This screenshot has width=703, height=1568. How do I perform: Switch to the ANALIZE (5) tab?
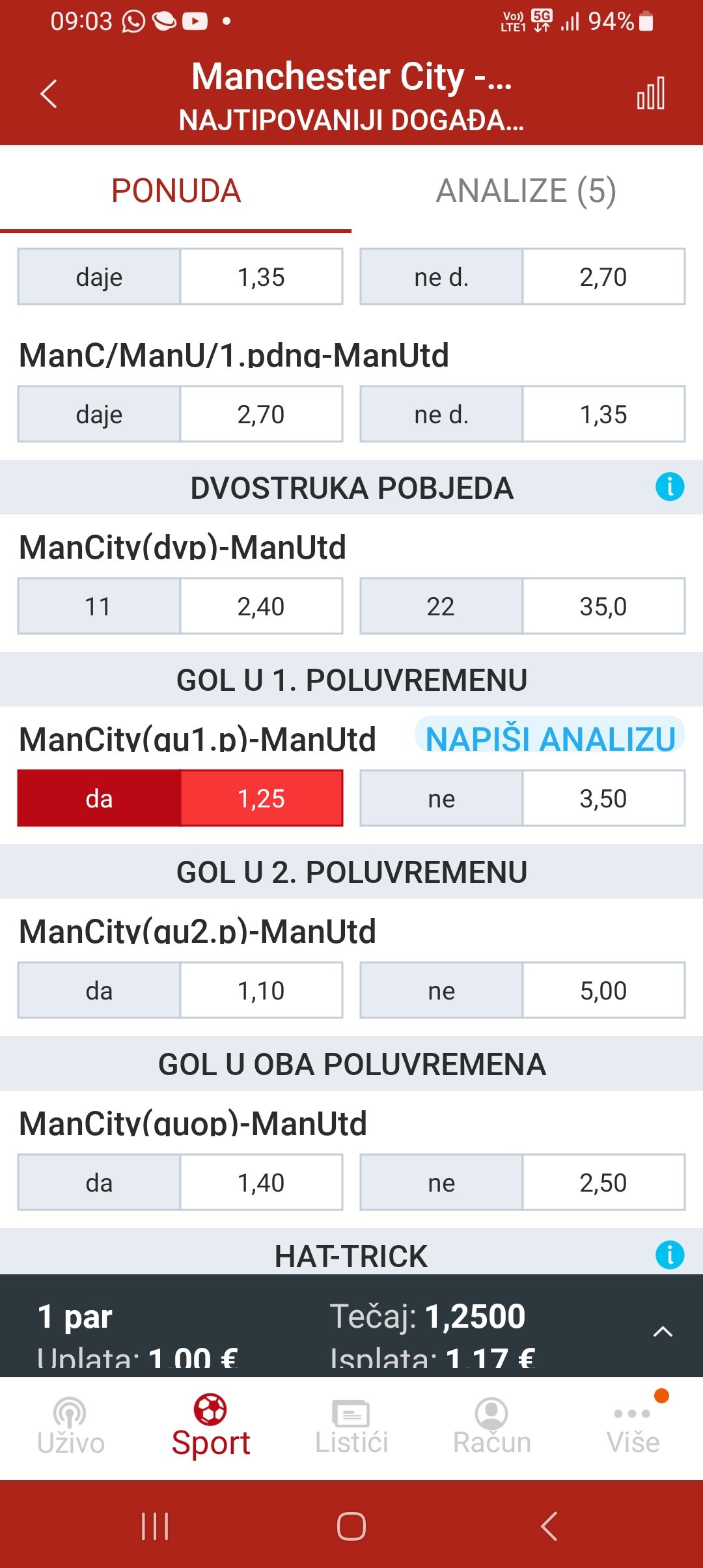[x=527, y=191]
